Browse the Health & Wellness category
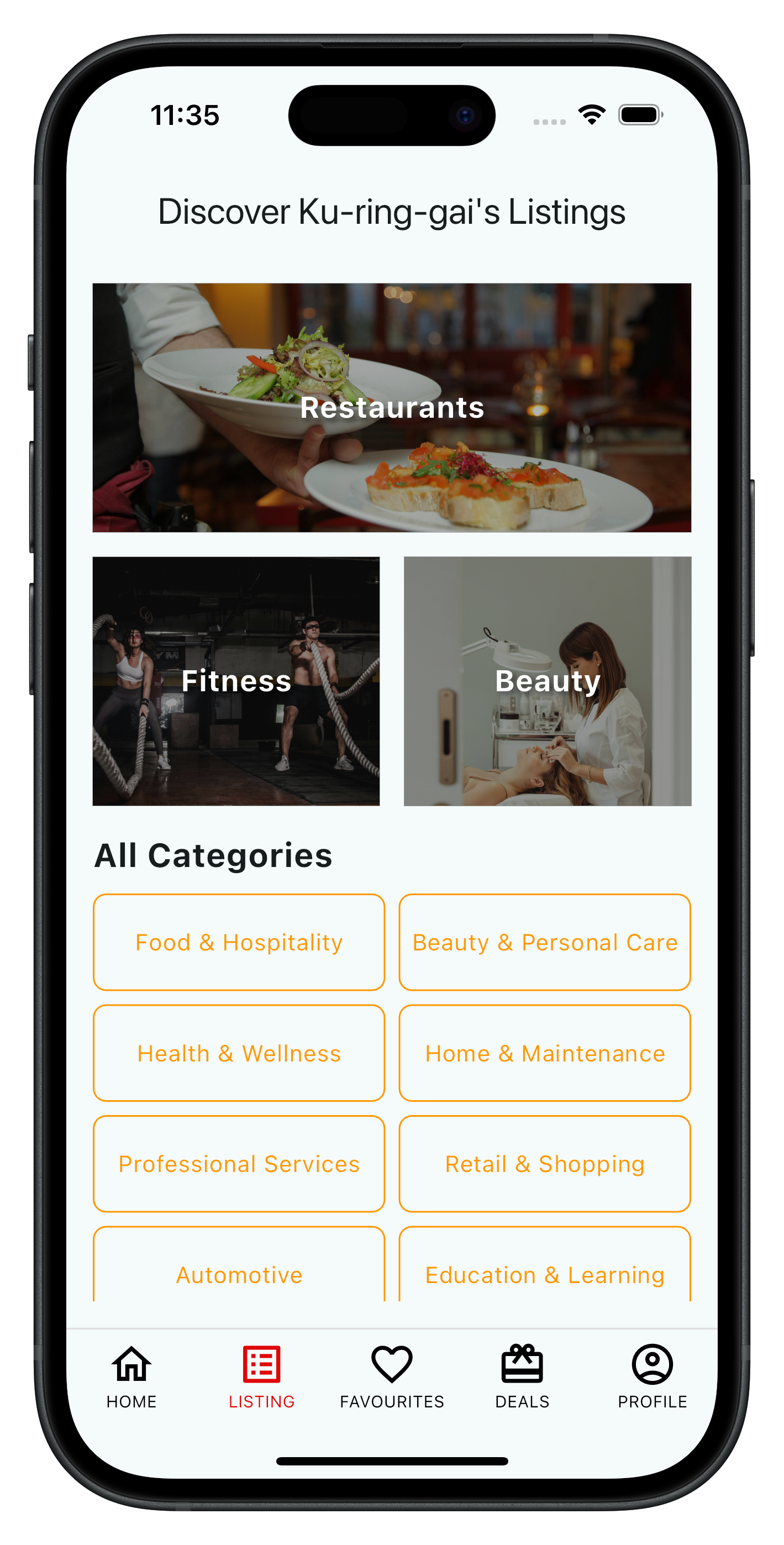The width and height of the screenshot is (784, 1545). click(x=239, y=1053)
